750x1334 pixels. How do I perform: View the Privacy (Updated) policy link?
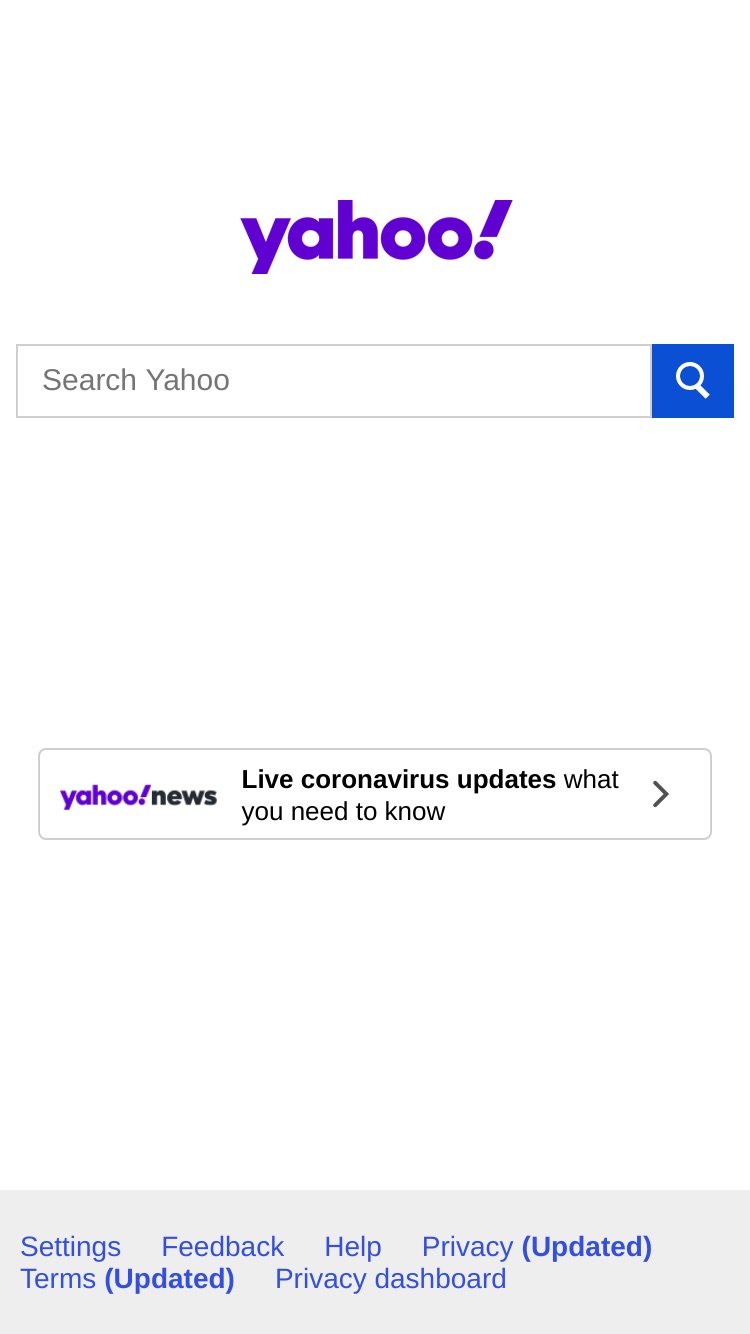point(537,1247)
